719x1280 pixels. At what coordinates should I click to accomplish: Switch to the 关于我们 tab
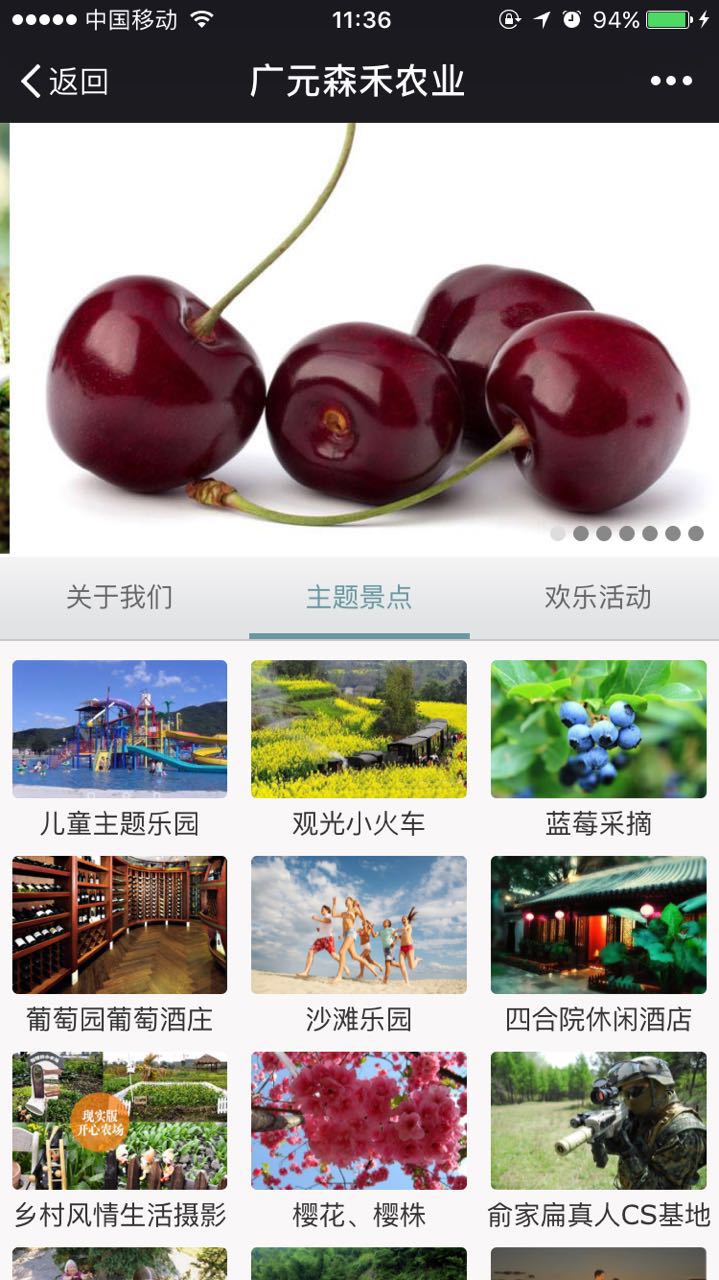[x=120, y=597]
